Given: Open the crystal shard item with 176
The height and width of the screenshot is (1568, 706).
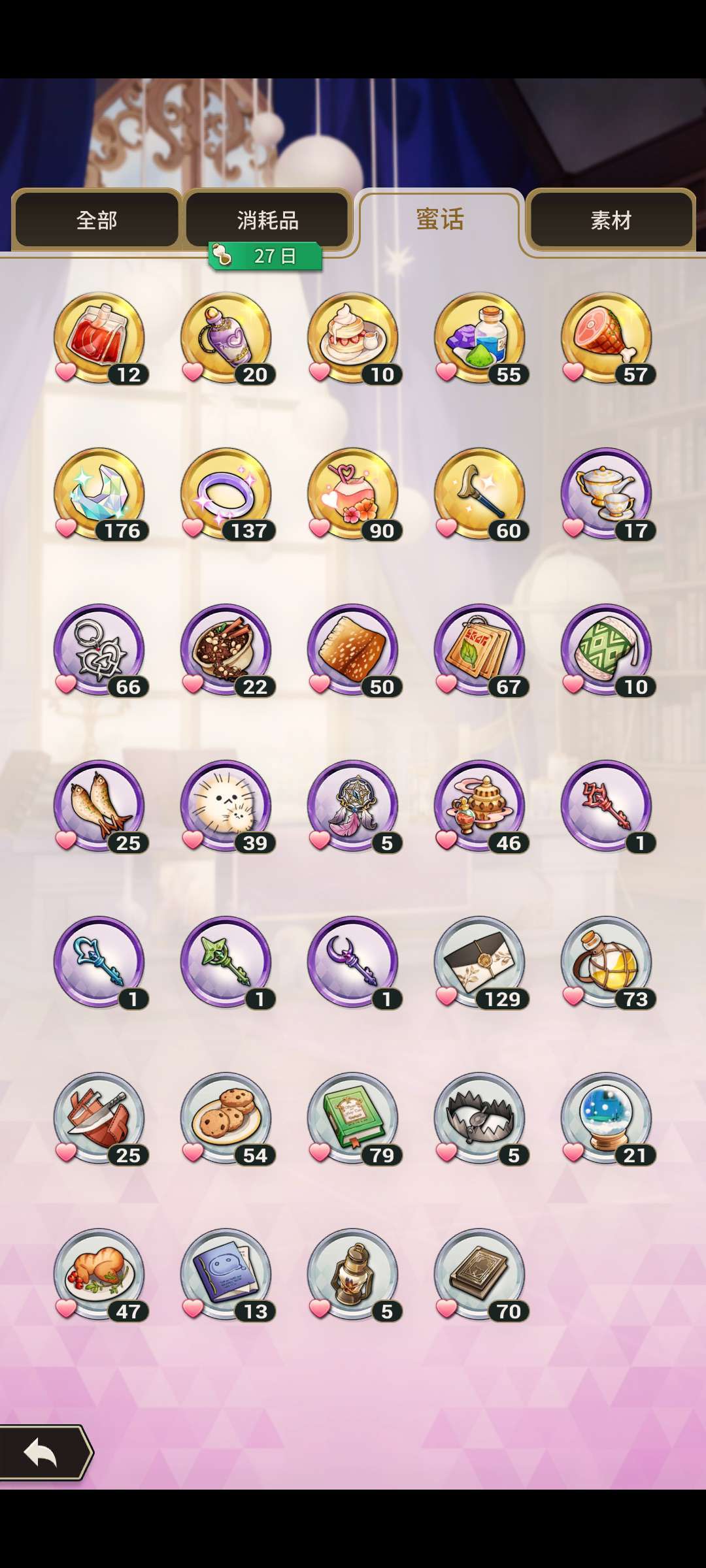Looking at the screenshot, I should click(x=99, y=494).
